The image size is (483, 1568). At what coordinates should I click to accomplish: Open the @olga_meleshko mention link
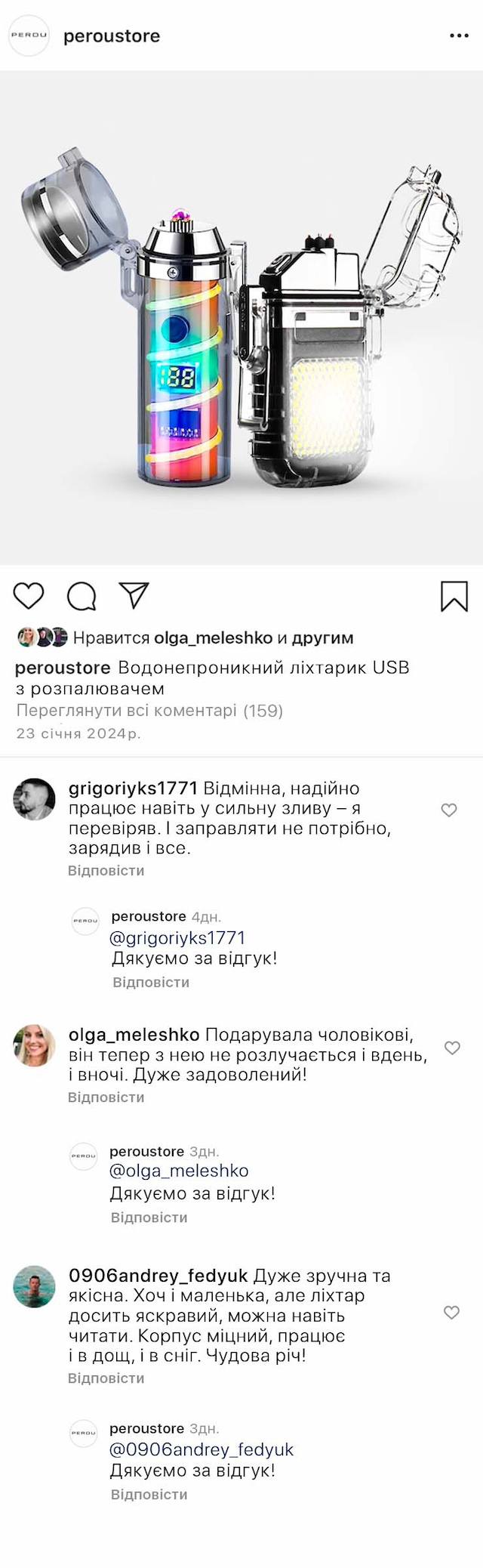179,1171
